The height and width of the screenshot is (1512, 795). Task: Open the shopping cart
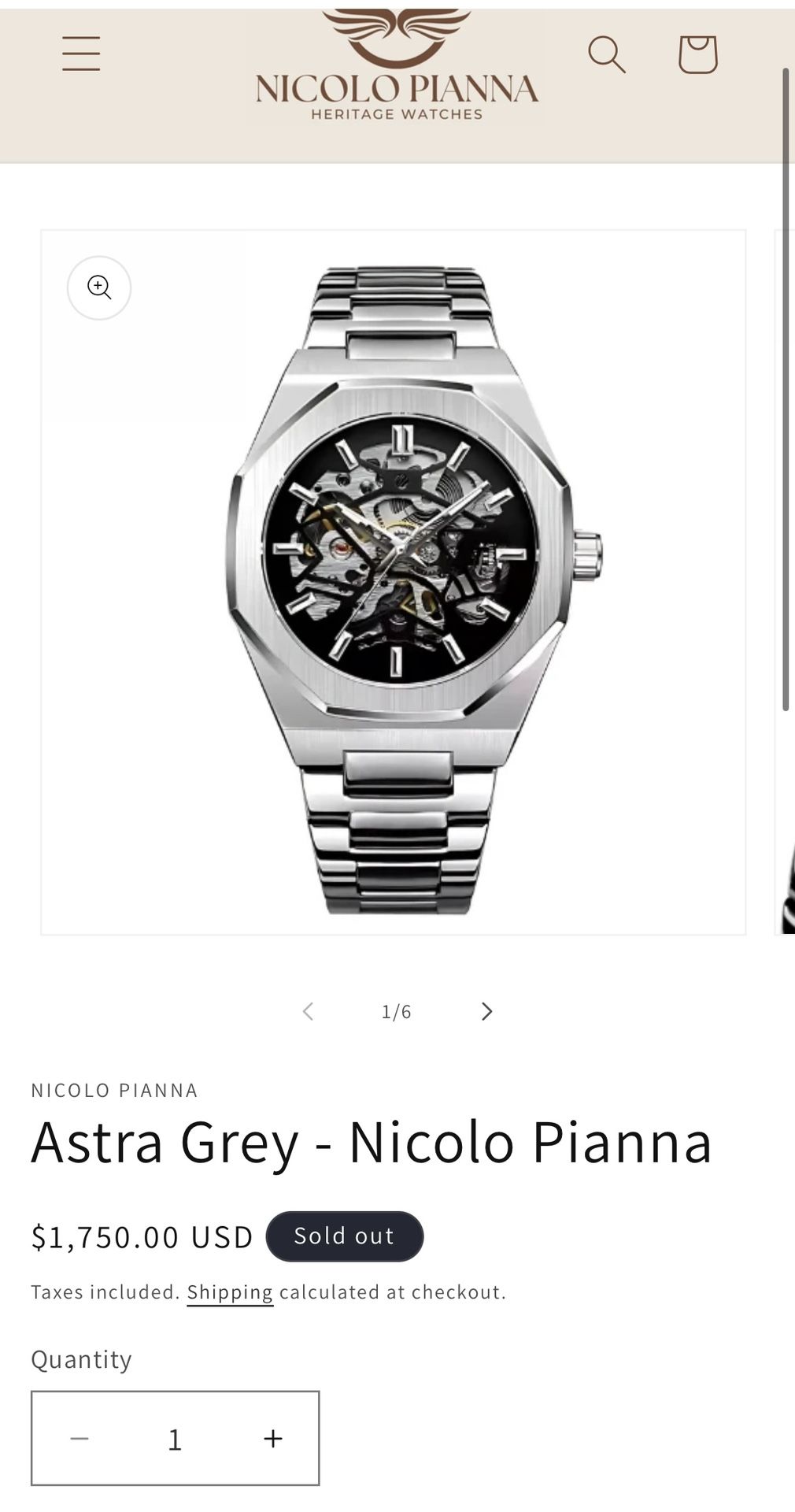pos(697,54)
